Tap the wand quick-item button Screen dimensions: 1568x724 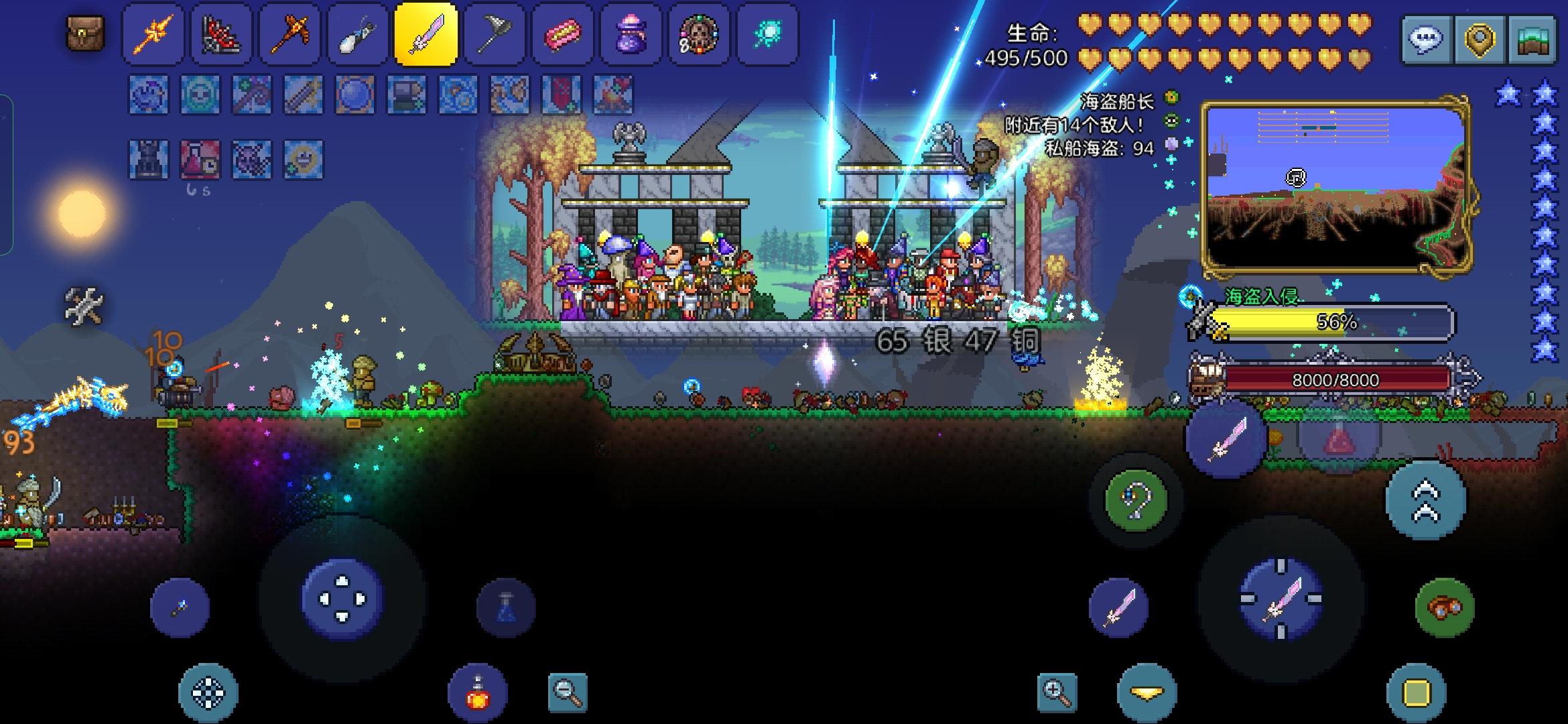click(180, 608)
